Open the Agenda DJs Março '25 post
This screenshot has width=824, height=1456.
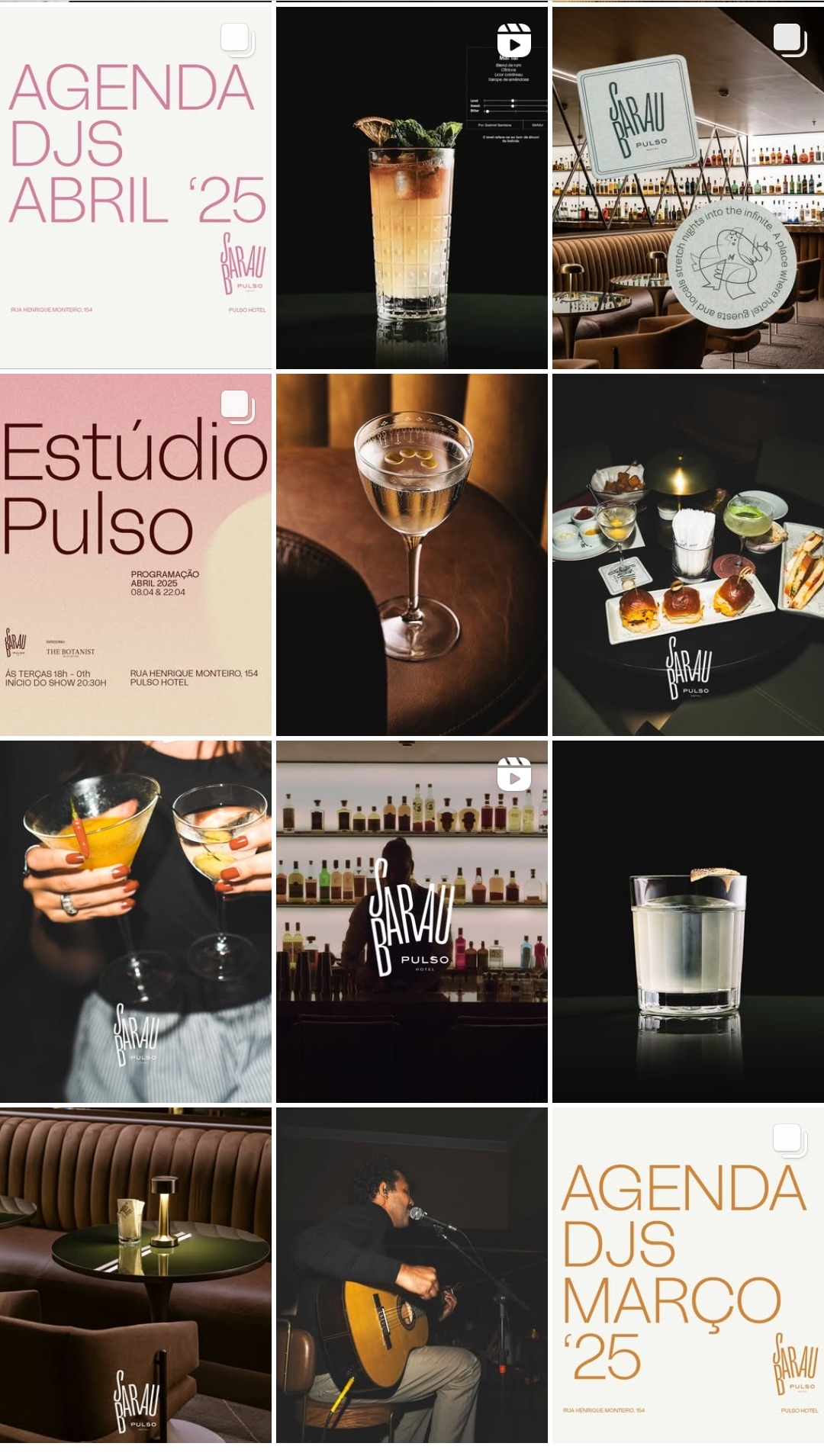coord(688,1275)
